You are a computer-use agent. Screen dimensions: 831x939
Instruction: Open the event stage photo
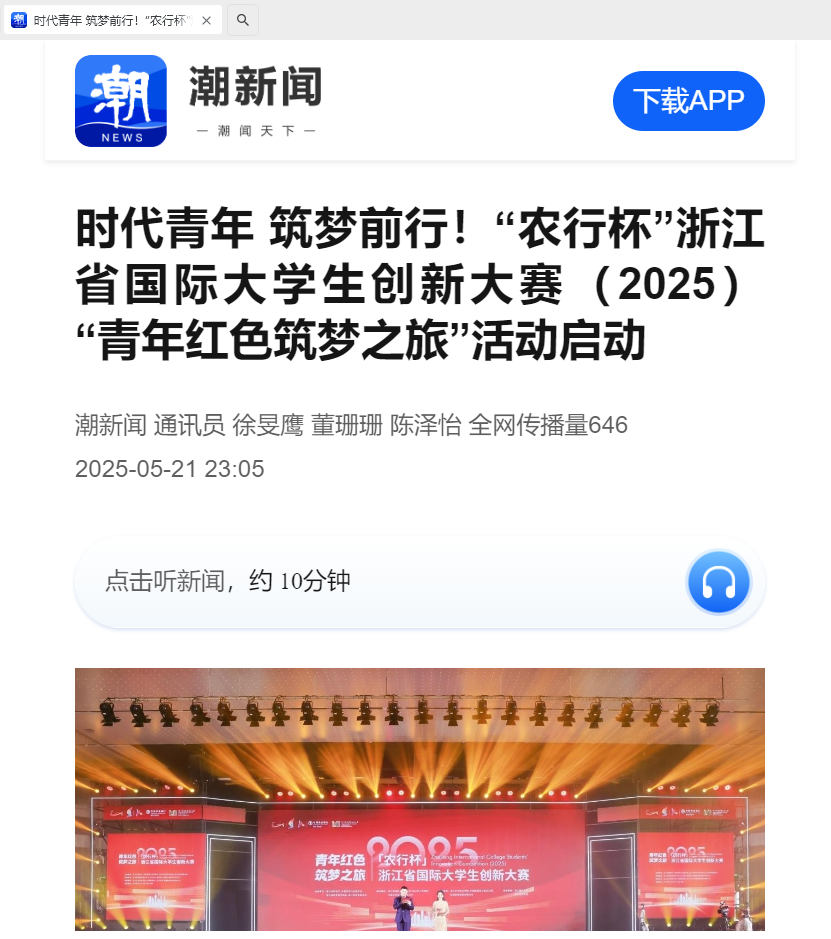click(419, 802)
